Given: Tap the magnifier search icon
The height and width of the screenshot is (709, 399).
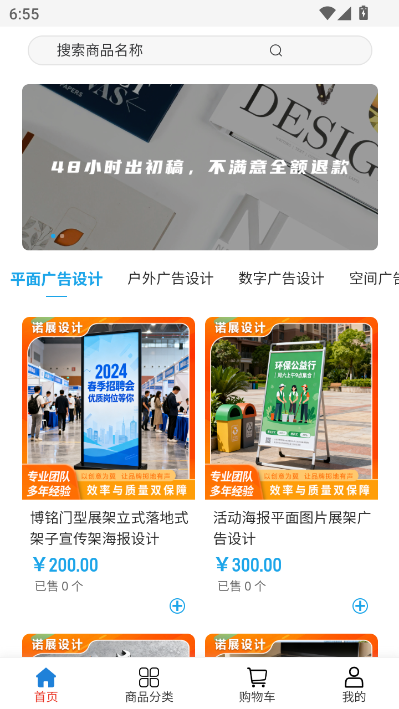Looking at the screenshot, I should point(276,50).
